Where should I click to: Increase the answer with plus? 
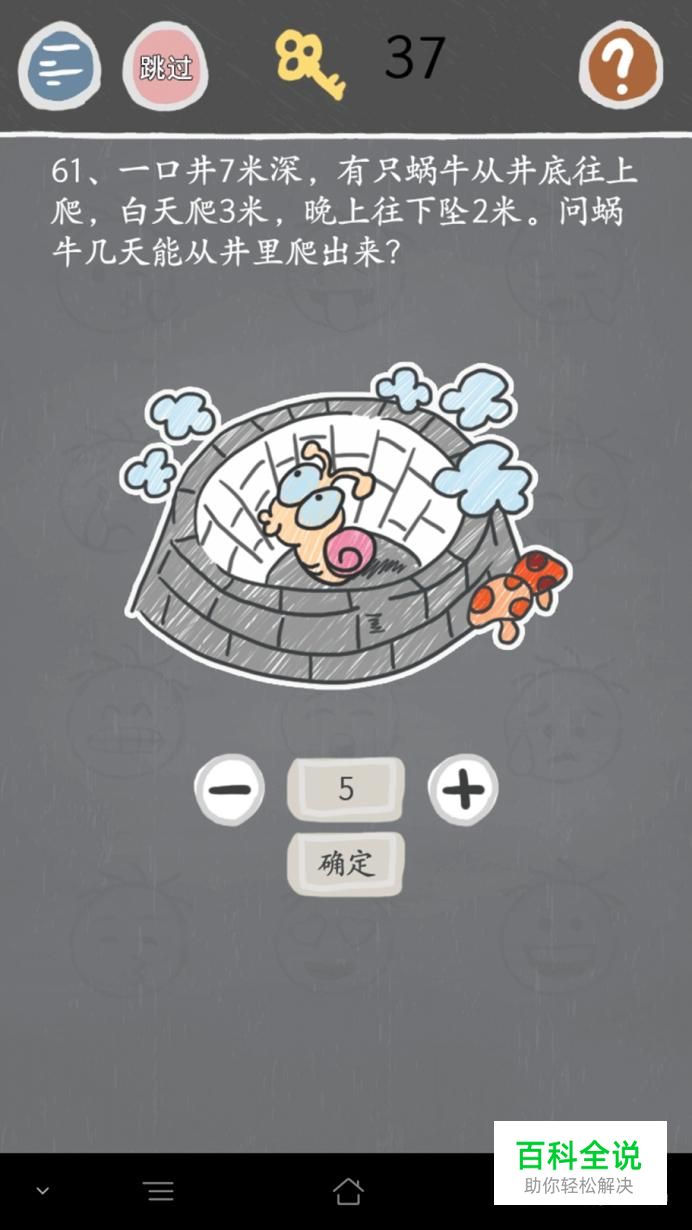pos(463,790)
